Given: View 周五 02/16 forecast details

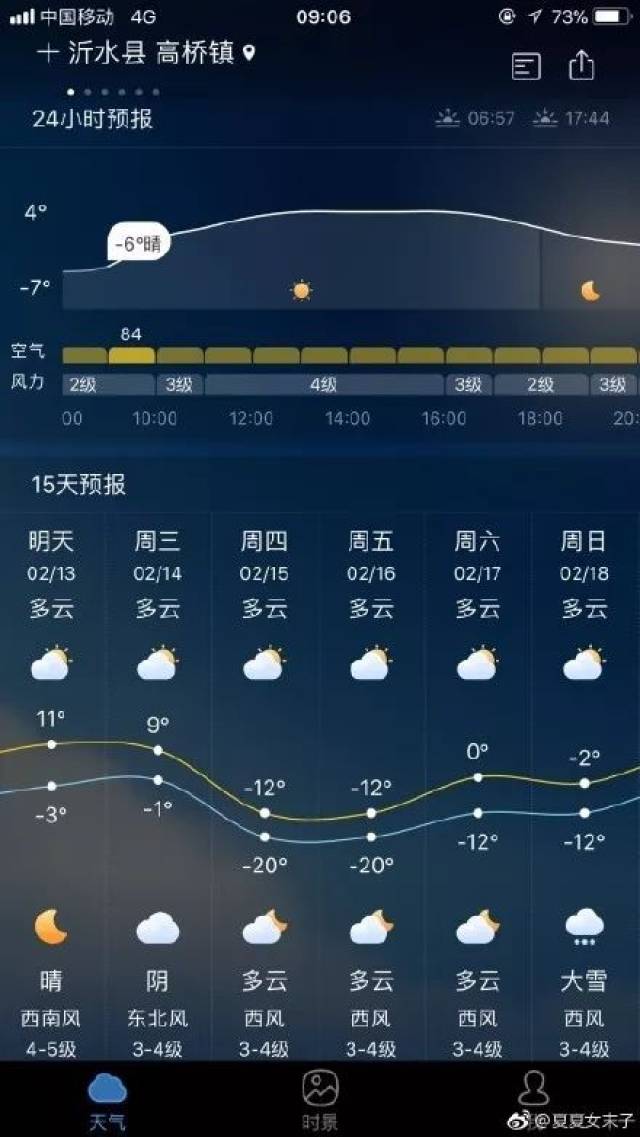Looking at the screenshot, I should click(x=371, y=574).
